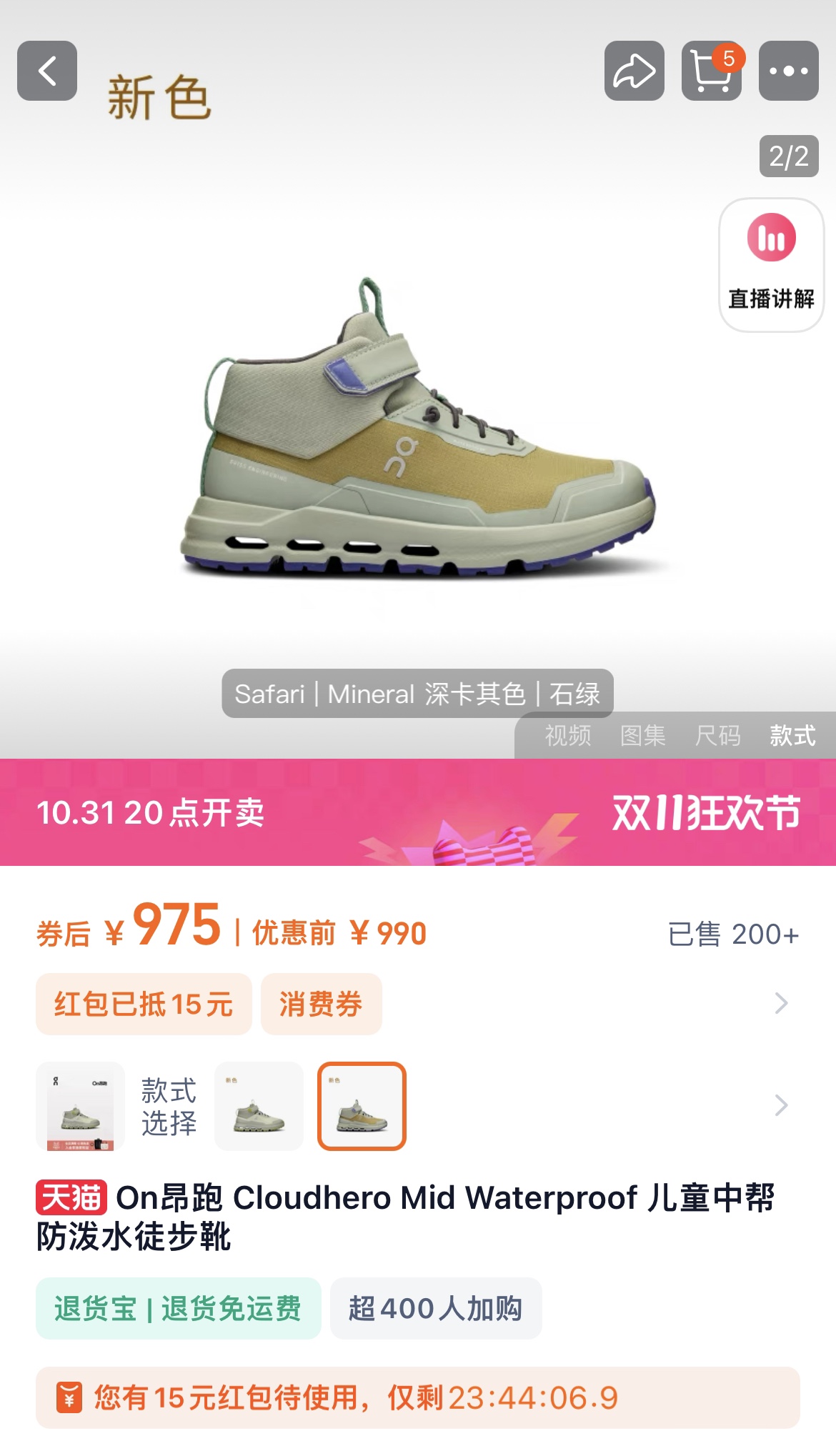Switch to the 款式 tab
The width and height of the screenshot is (836, 1456).
click(x=792, y=735)
